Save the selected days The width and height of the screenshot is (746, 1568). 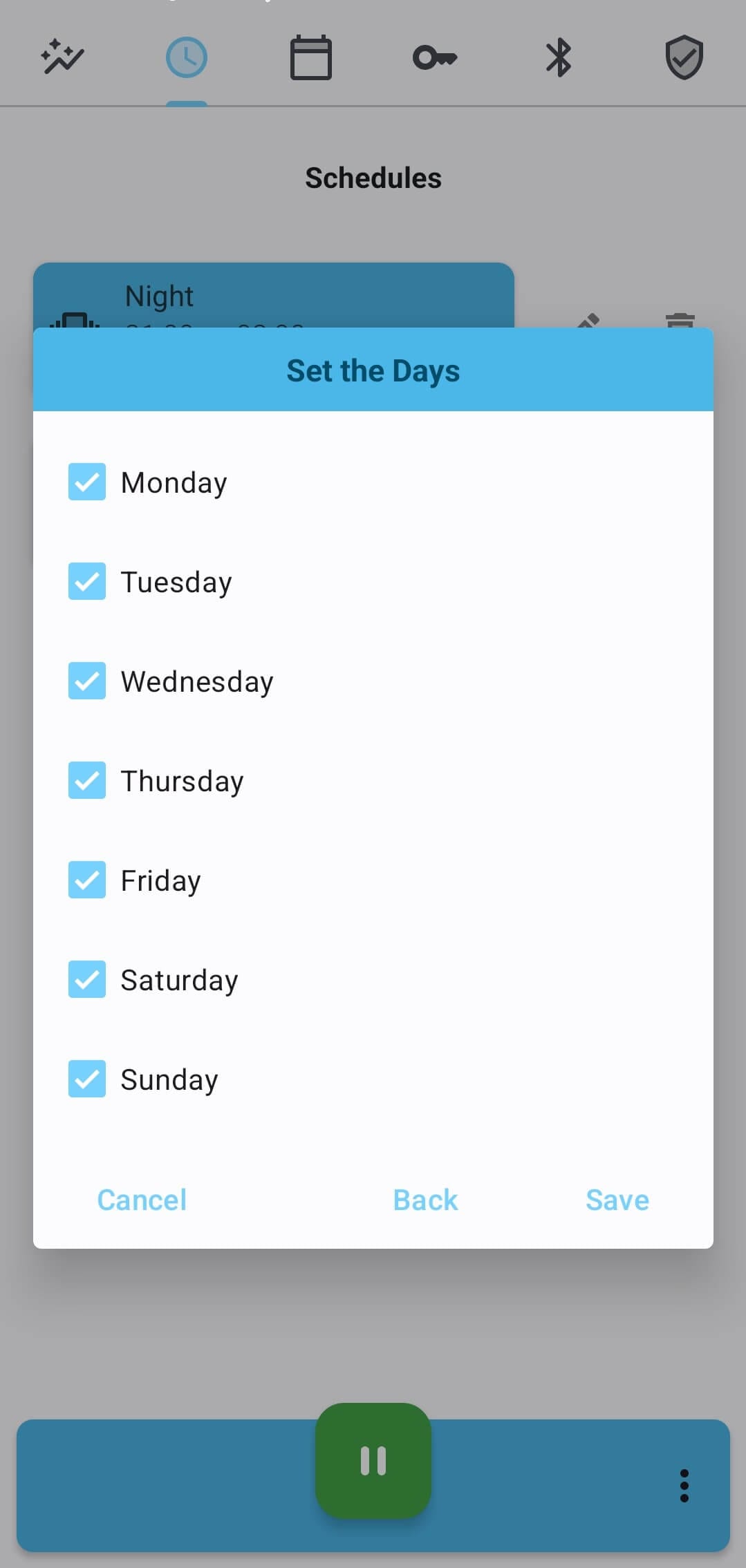[617, 1200]
